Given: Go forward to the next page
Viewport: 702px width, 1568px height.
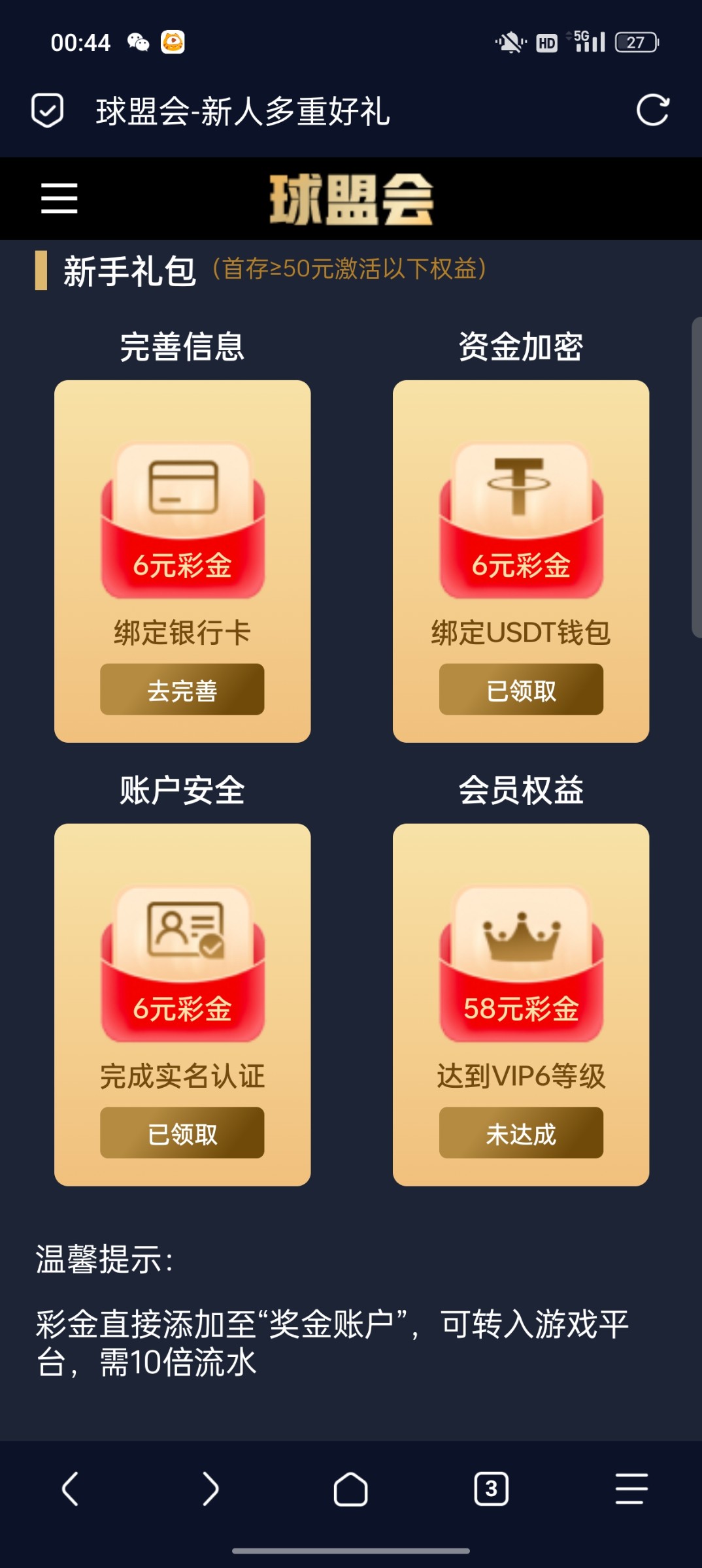Looking at the screenshot, I should point(210,1489).
